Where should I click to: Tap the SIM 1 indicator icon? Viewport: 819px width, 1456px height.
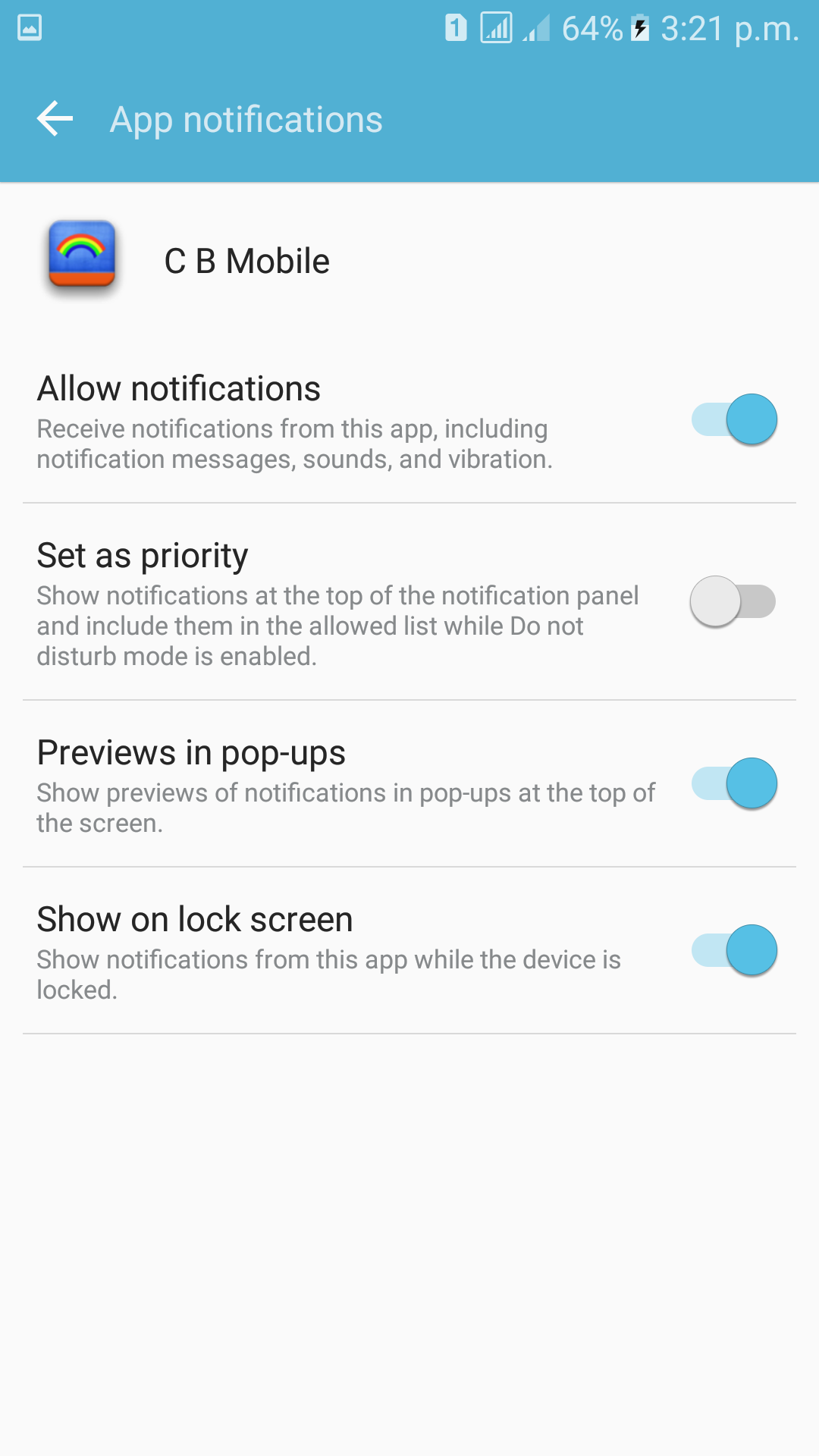tap(456, 27)
